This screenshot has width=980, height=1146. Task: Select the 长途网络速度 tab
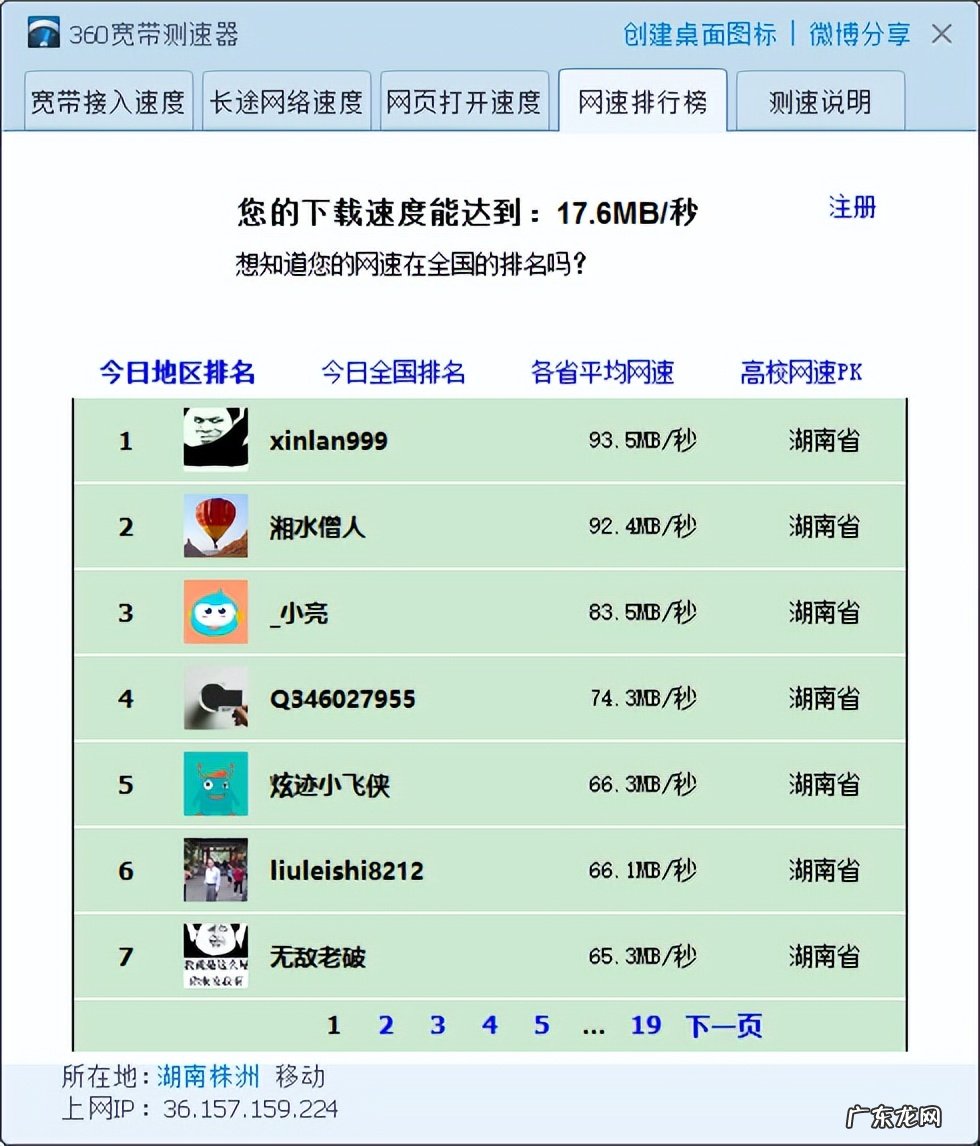click(286, 101)
